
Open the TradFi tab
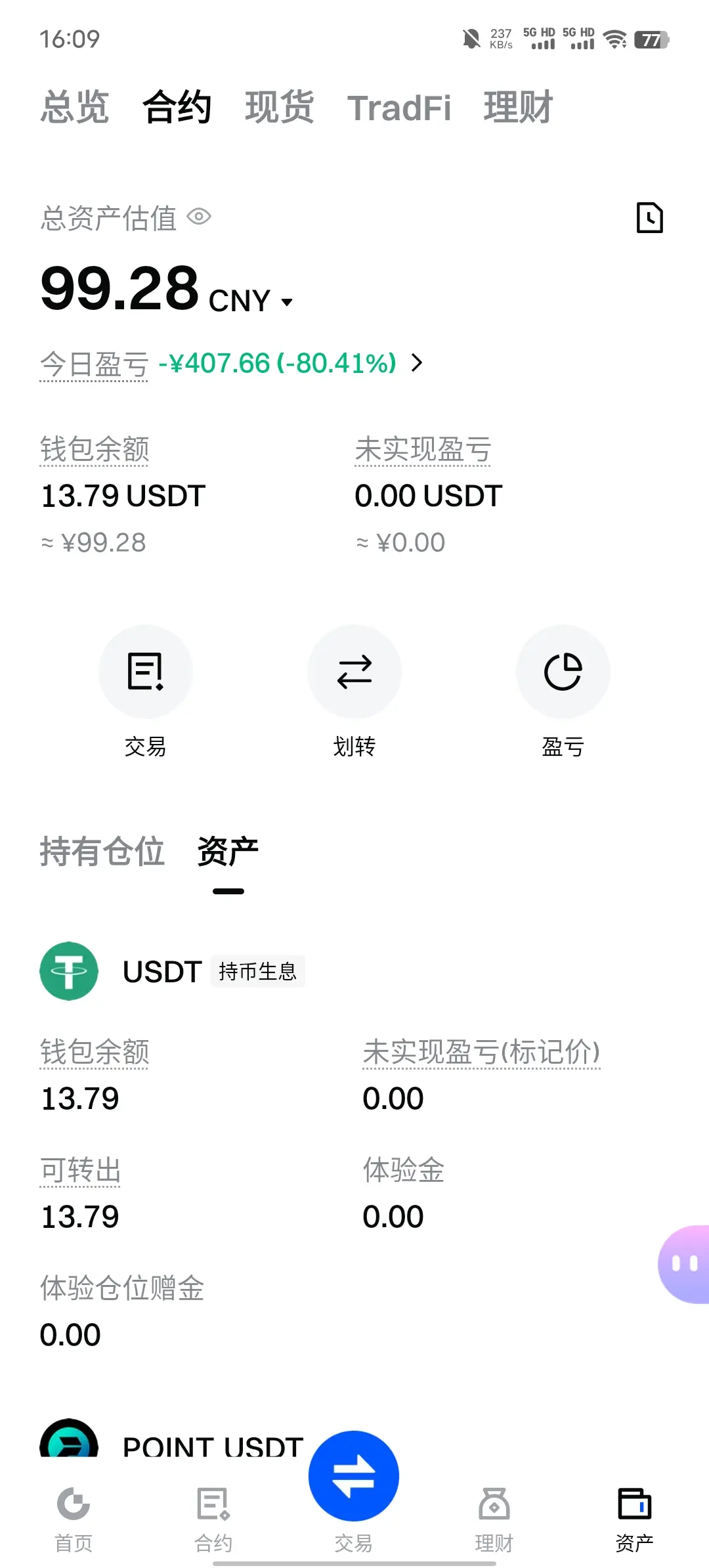click(x=398, y=108)
